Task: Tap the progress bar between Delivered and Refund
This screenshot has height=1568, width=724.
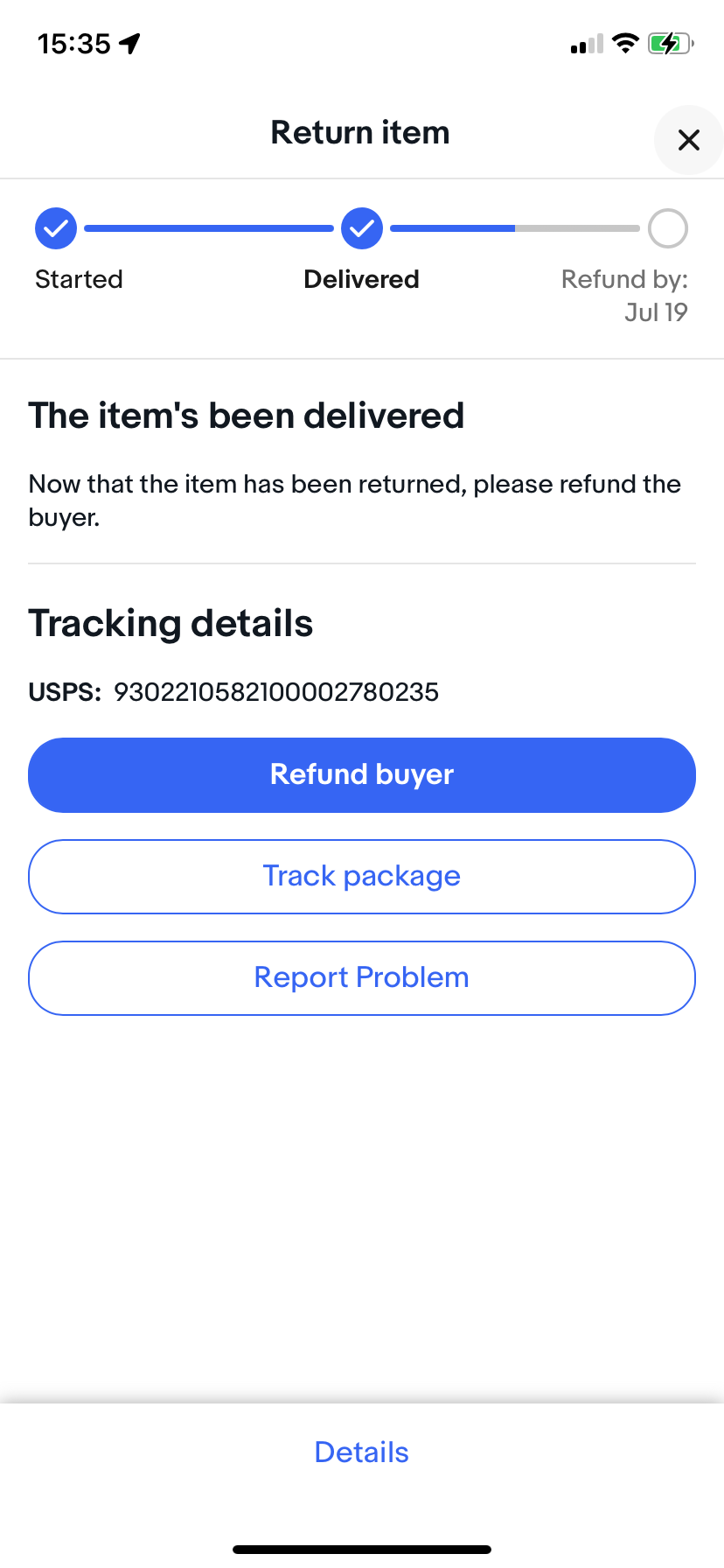Action: pos(516,228)
